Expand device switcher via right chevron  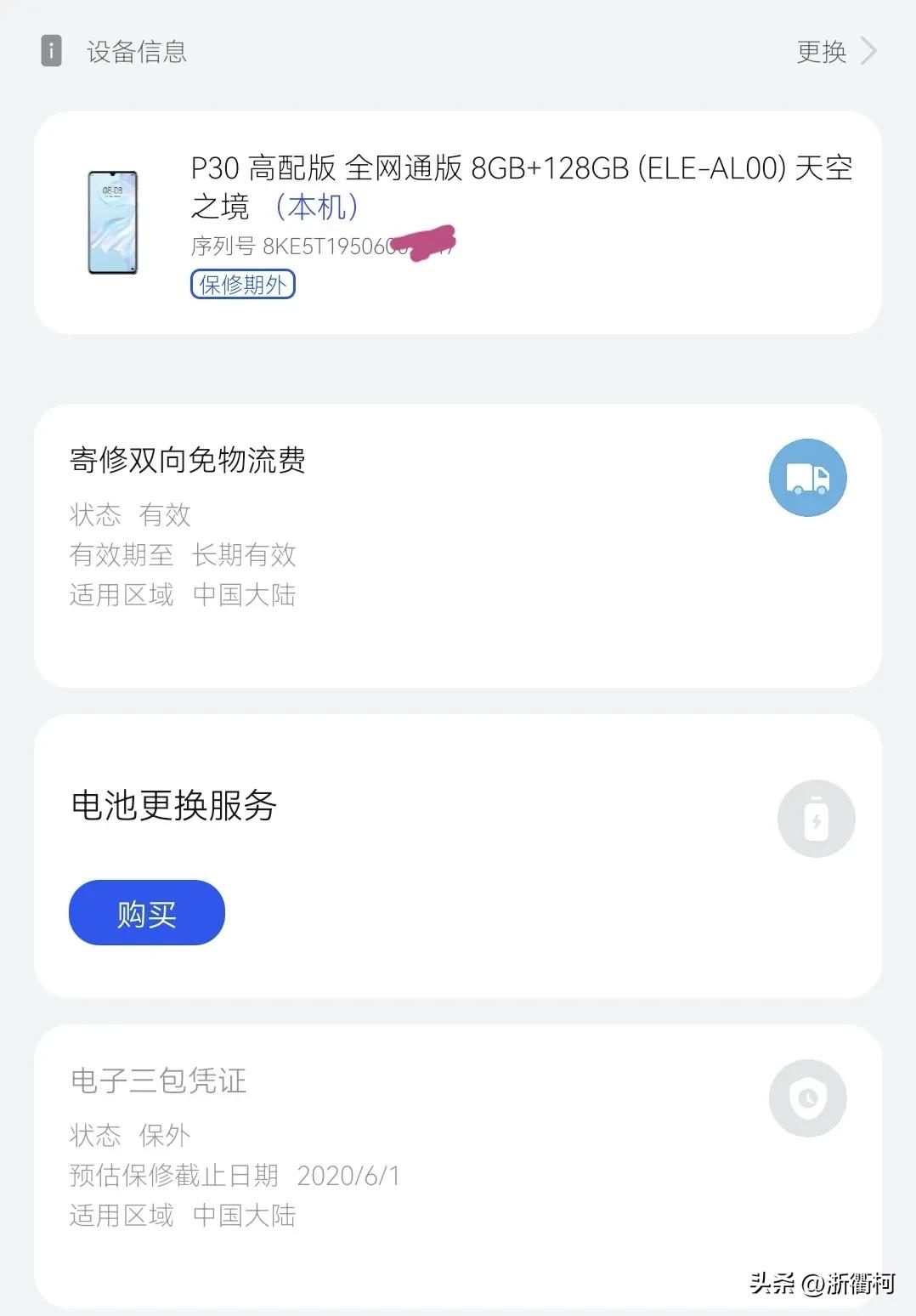point(868,51)
